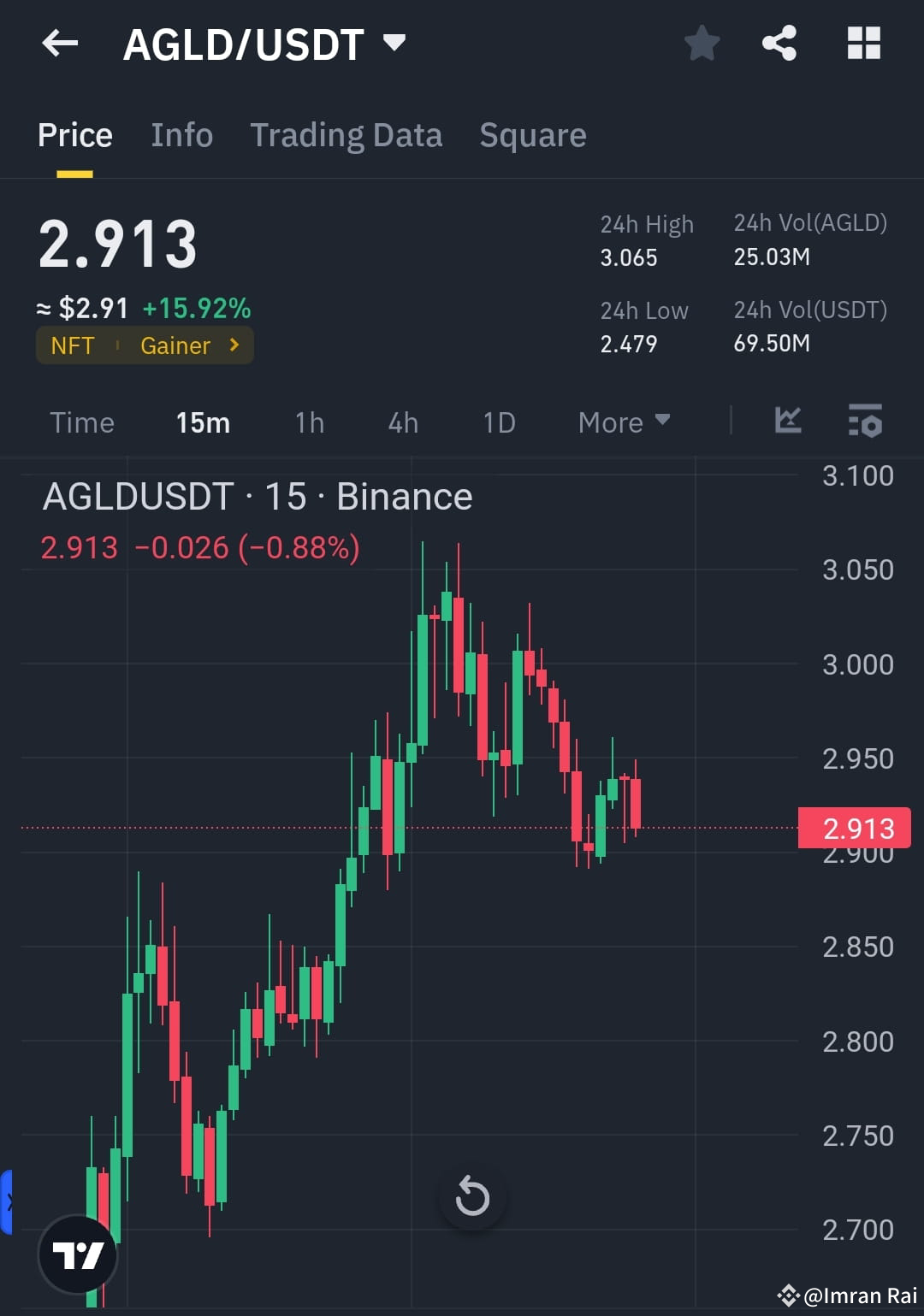The height and width of the screenshot is (1316, 924).
Task: Tap the NFT tag label
Action: pyautogui.click(x=73, y=345)
